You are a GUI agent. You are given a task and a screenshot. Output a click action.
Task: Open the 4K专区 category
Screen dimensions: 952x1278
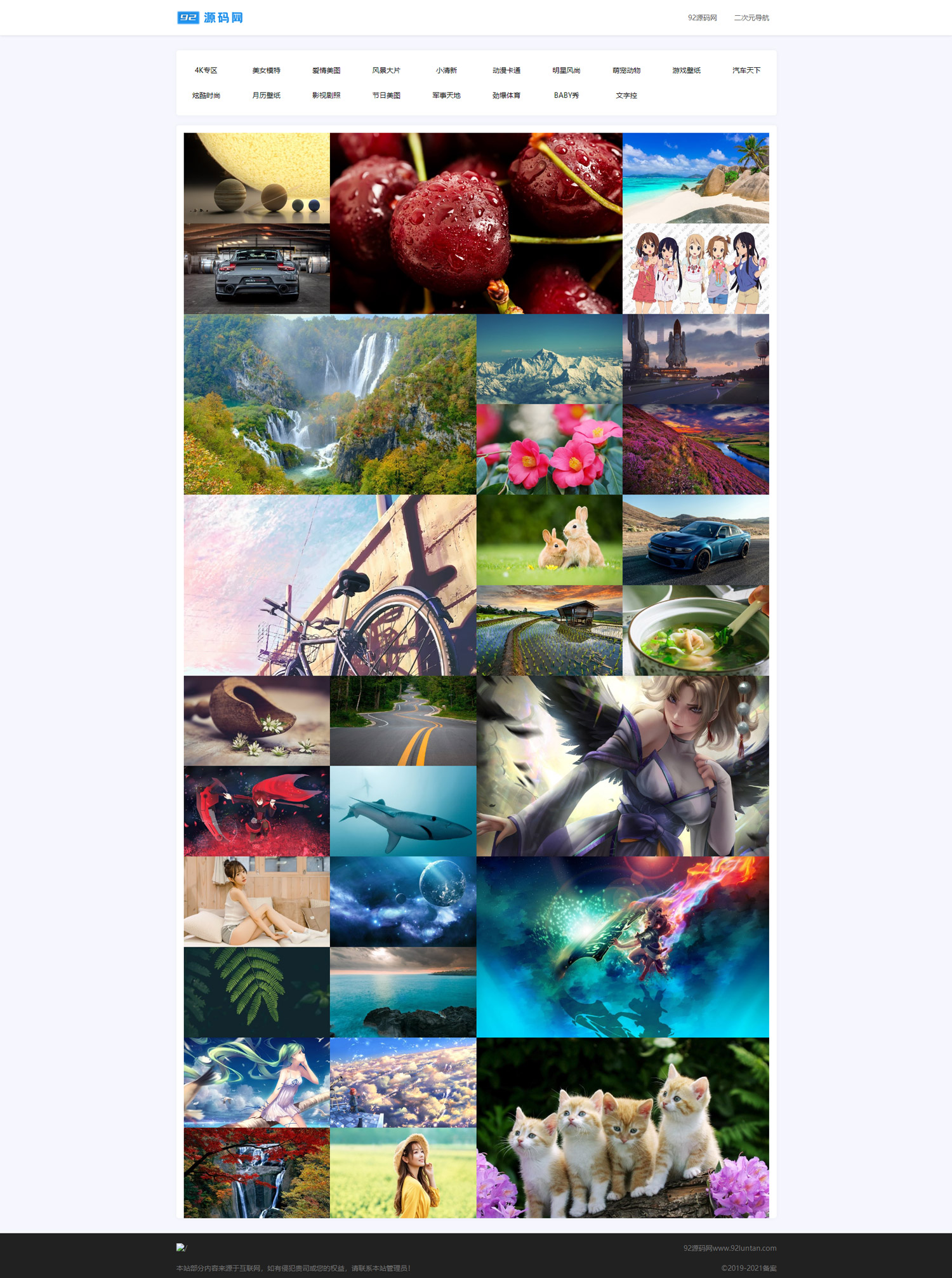[206, 70]
